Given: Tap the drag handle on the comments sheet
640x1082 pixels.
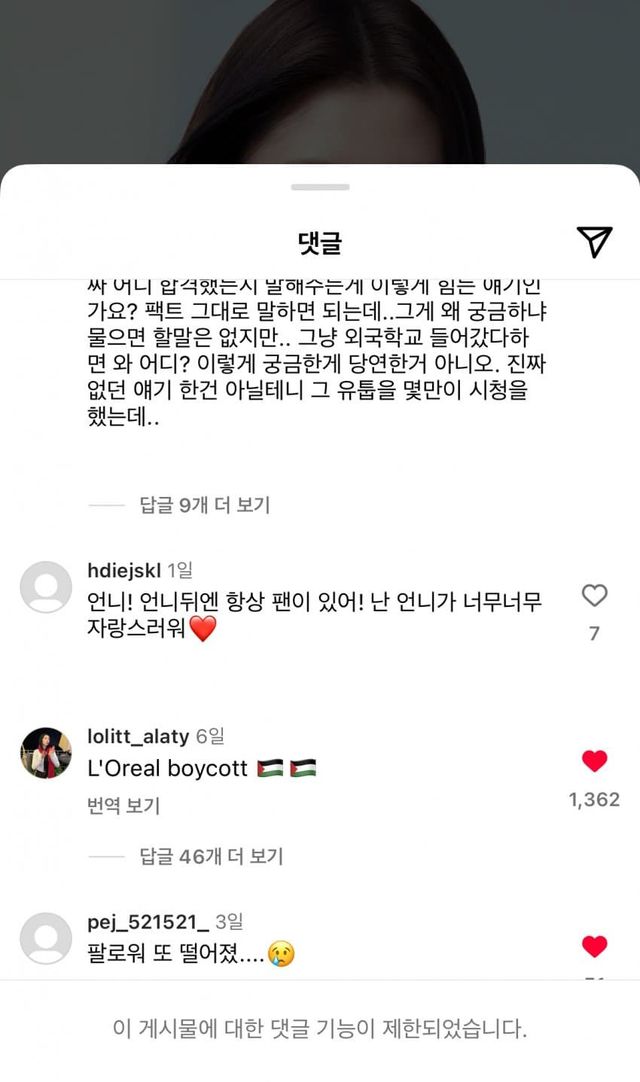Looking at the screenshot, I should click(x=320, y=187).
